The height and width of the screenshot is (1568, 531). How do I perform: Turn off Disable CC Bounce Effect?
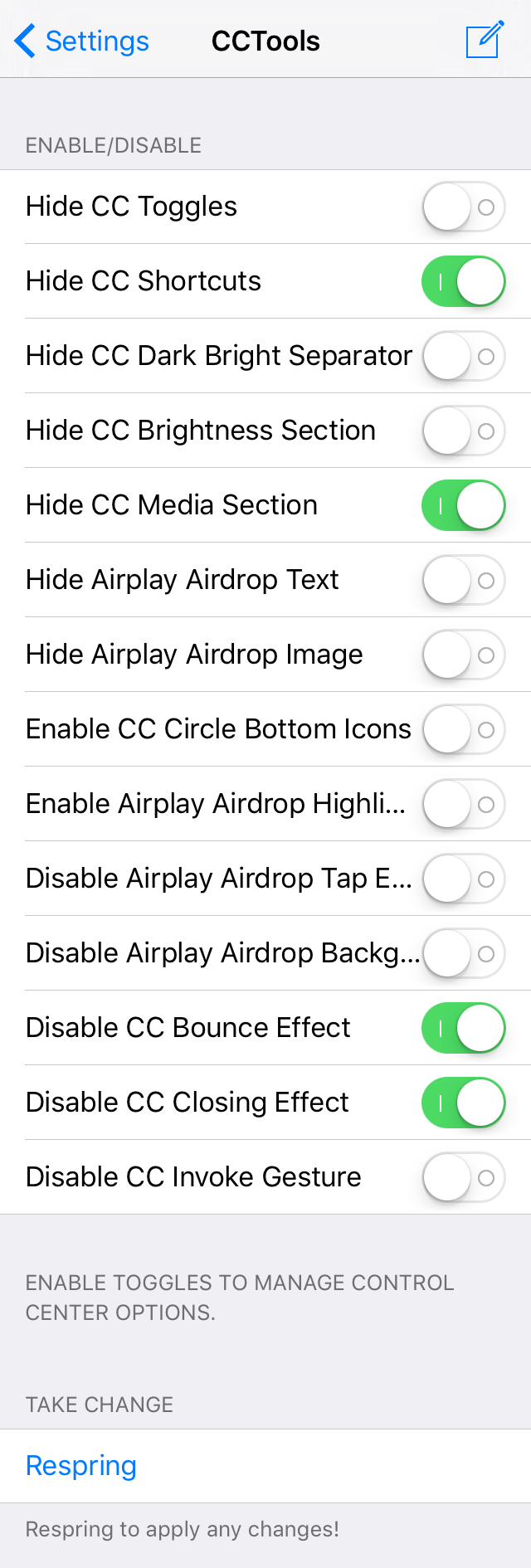pos(463,1028)
